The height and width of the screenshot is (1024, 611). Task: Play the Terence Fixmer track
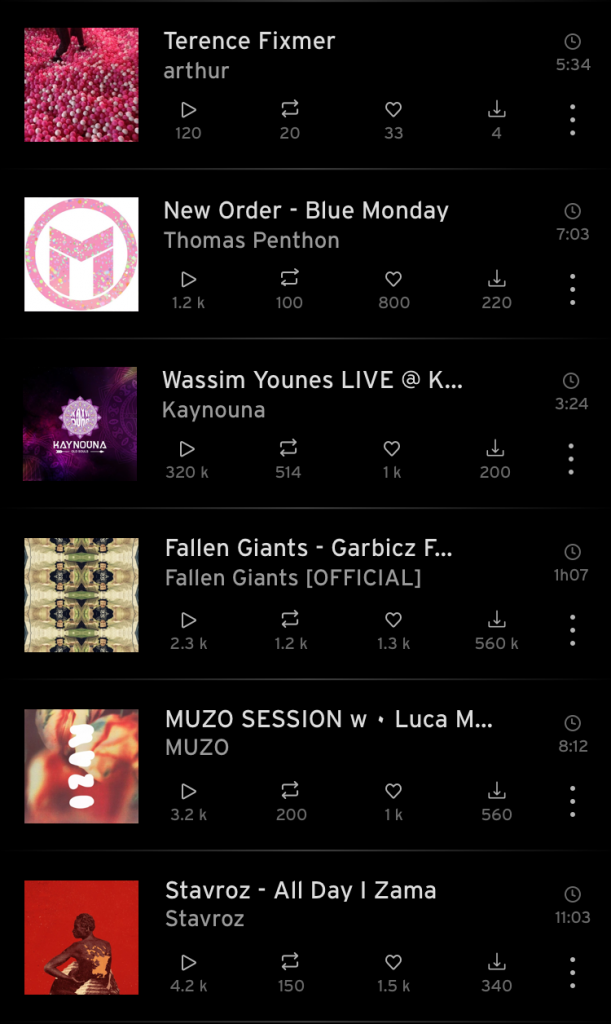pos(188,109)
